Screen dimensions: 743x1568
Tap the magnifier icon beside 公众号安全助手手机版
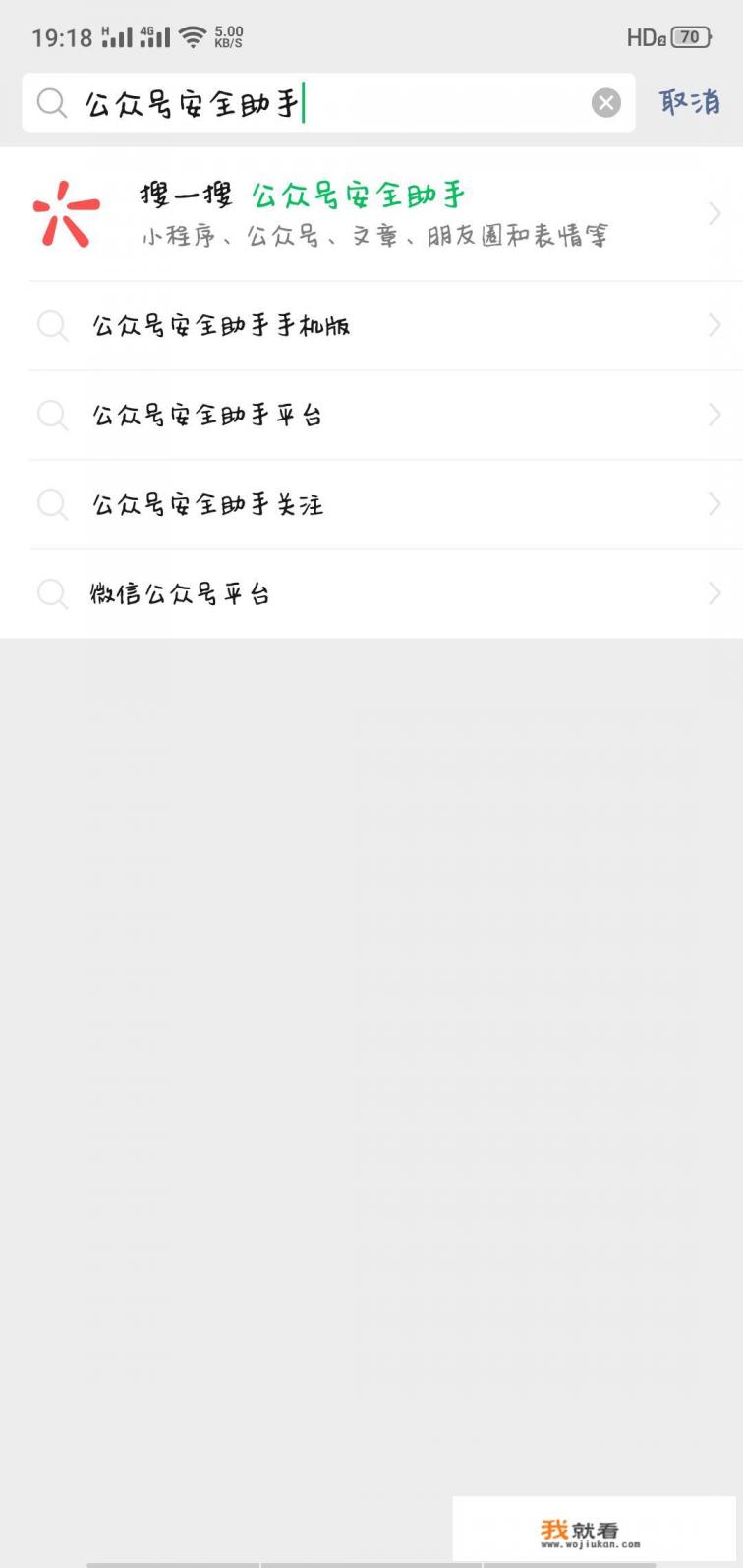click(54, 325)
